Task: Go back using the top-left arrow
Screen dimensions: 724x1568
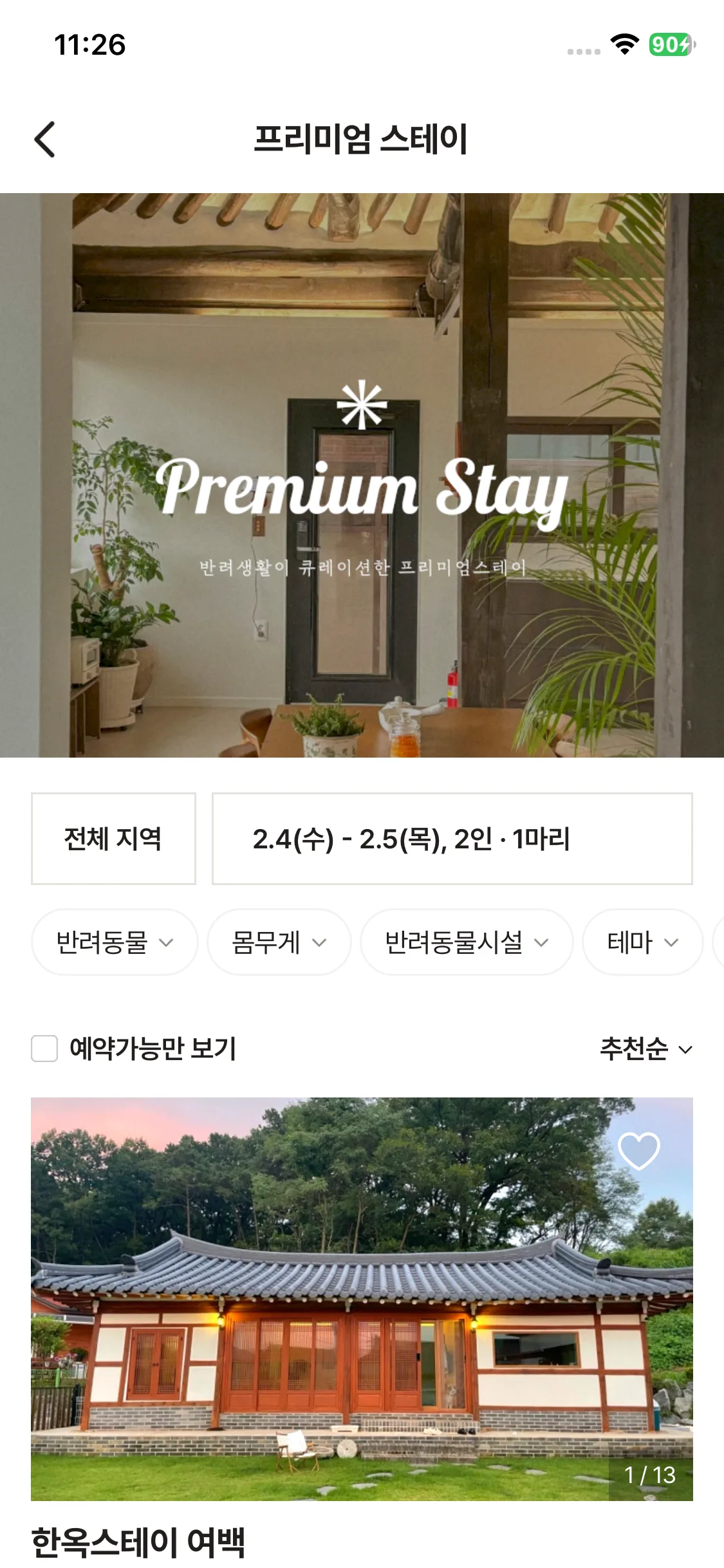Action: [45, 139]
